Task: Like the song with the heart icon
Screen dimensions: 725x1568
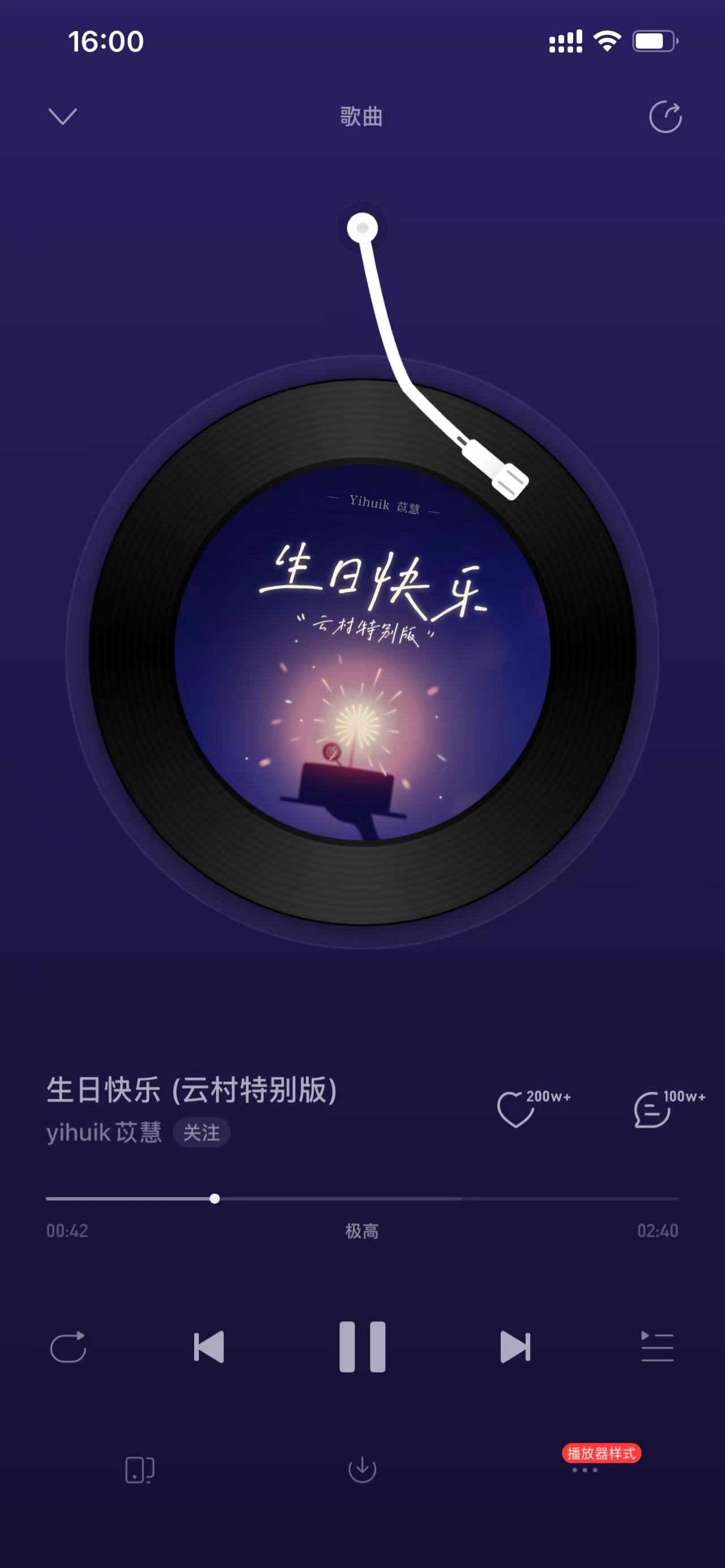Action: point(515,1109)
